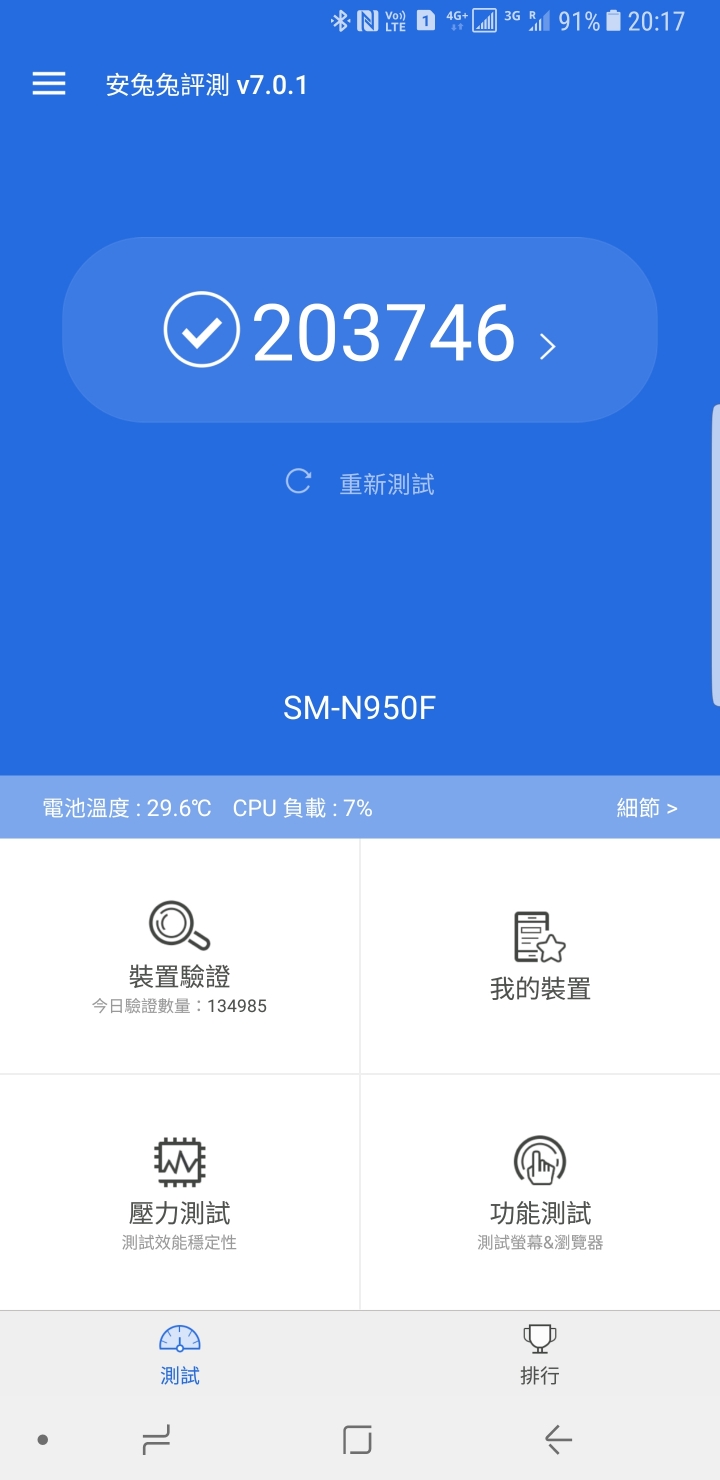
Task: Open the 203746 score details
Action: [360, 330]
